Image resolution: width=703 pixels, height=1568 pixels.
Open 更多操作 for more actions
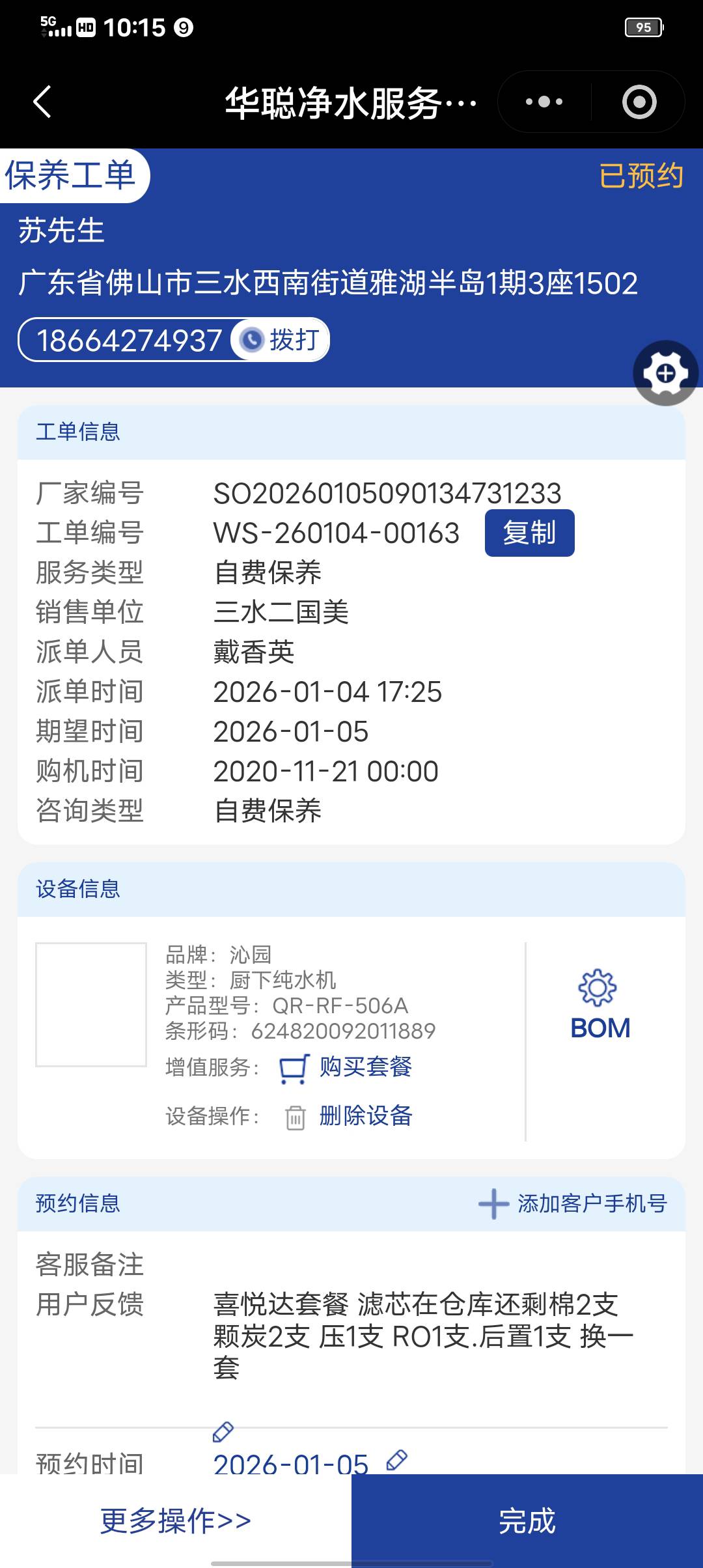coord(176,1521)
